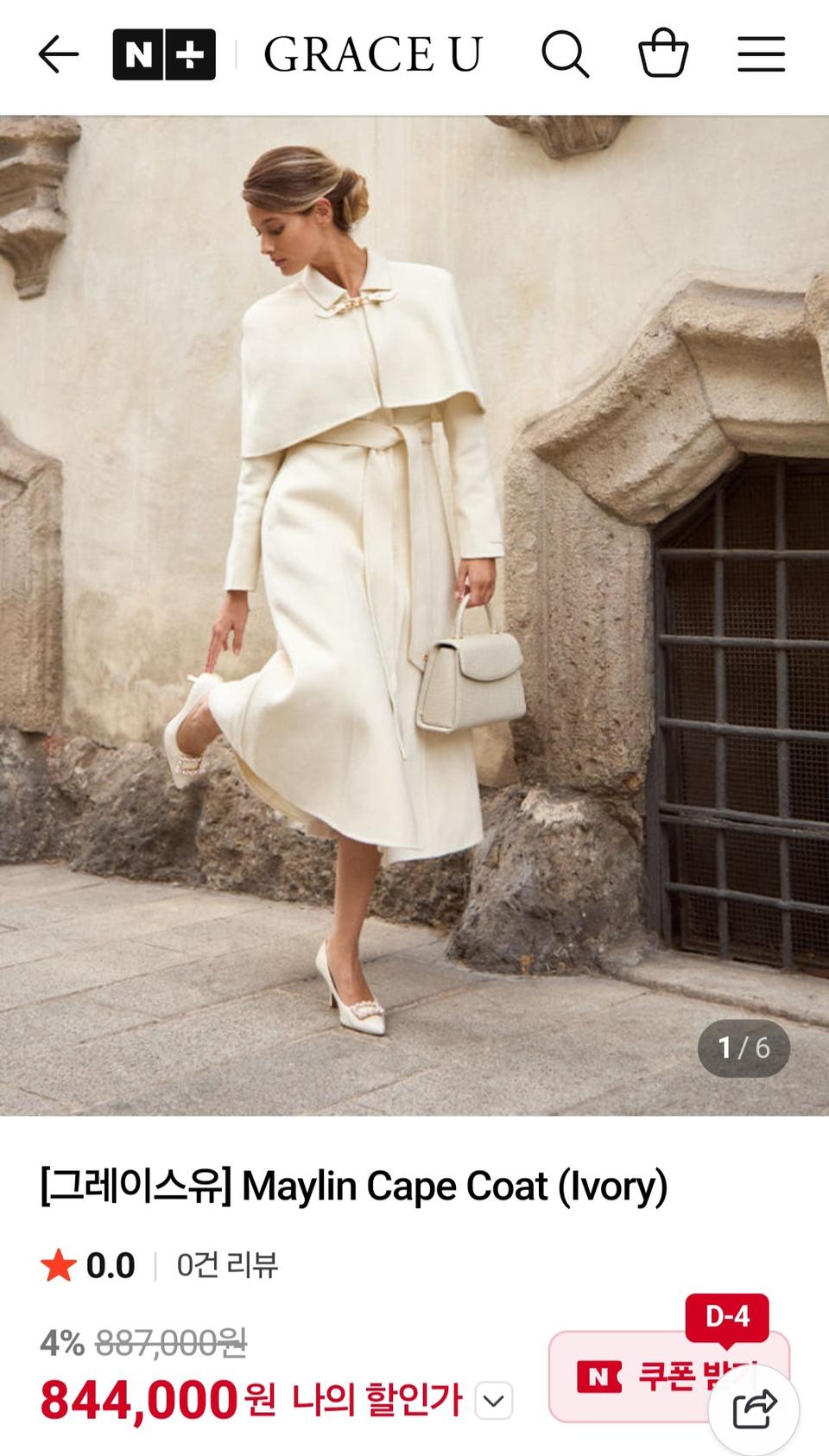
Task: Search within the store
Action: (x=566, y=54)
